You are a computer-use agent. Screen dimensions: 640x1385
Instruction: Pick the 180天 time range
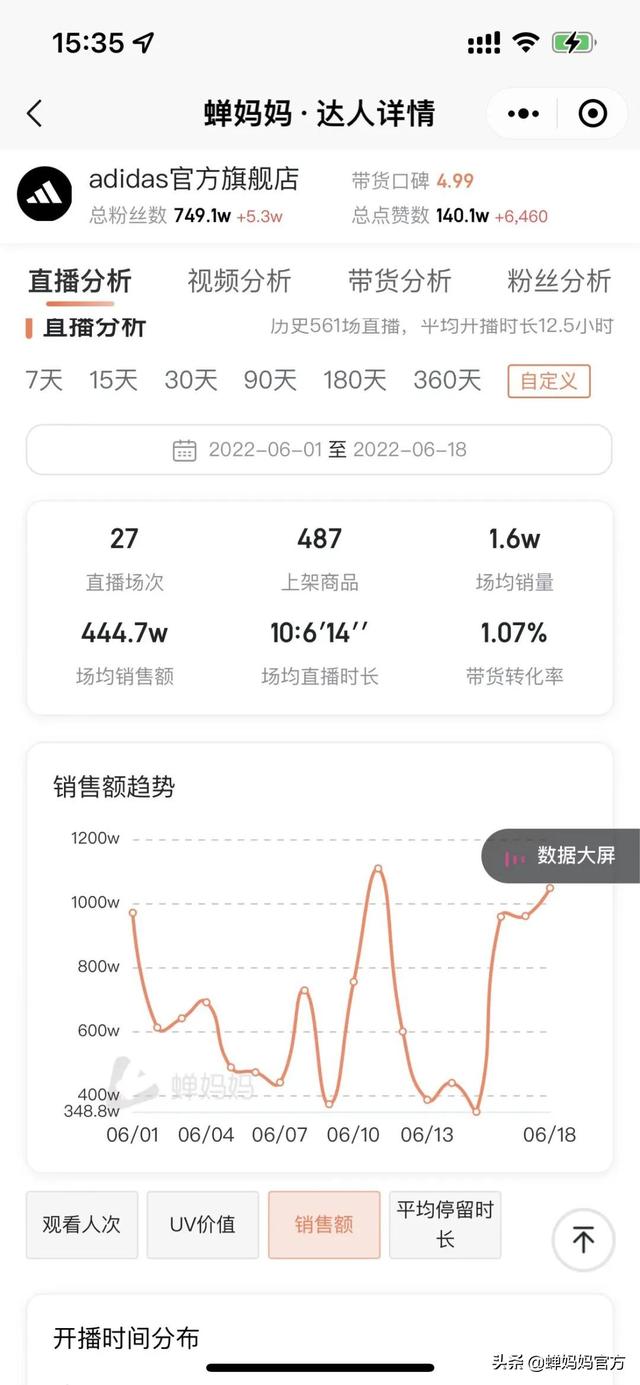pyautogui.click(x=354, y=380)
